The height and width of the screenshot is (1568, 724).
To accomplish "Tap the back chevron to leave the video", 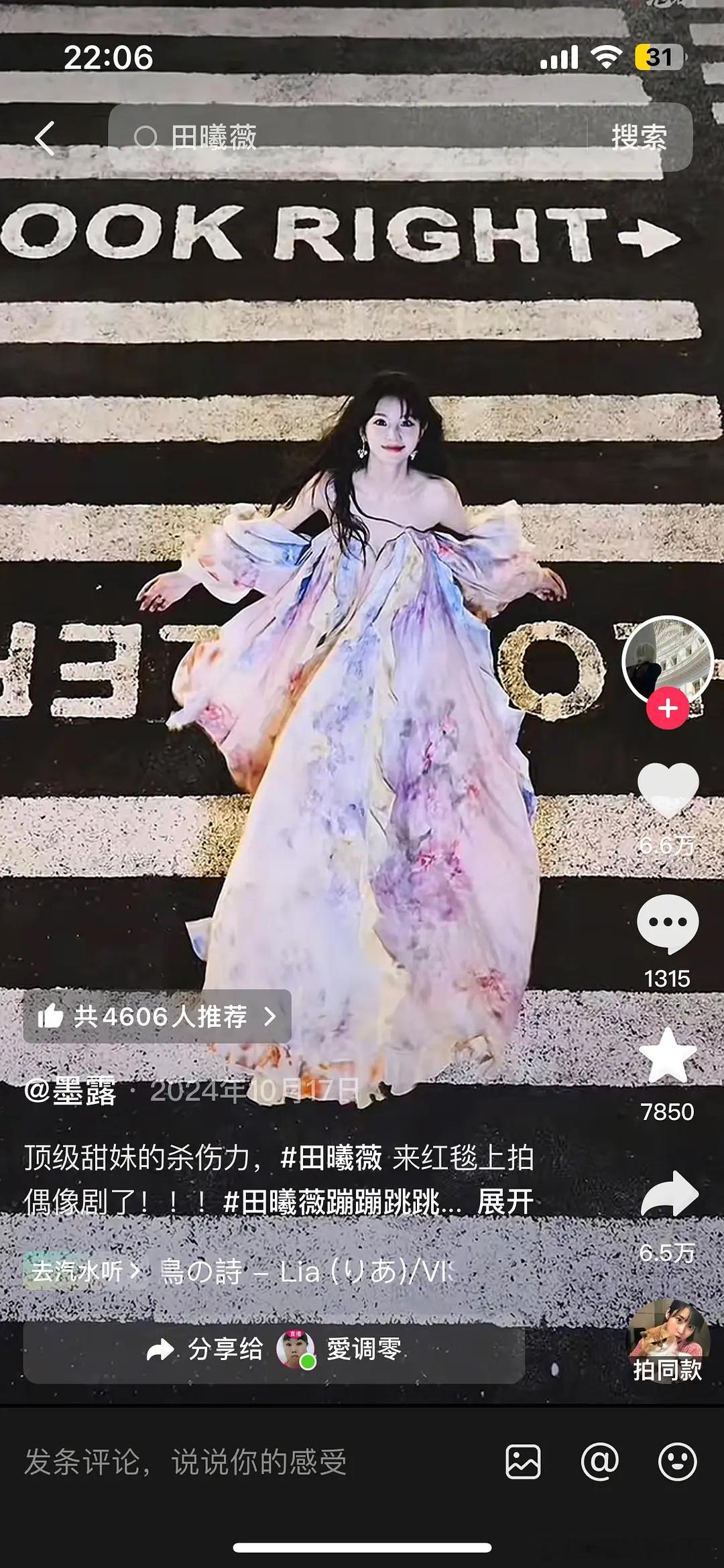I will [43, 138].
